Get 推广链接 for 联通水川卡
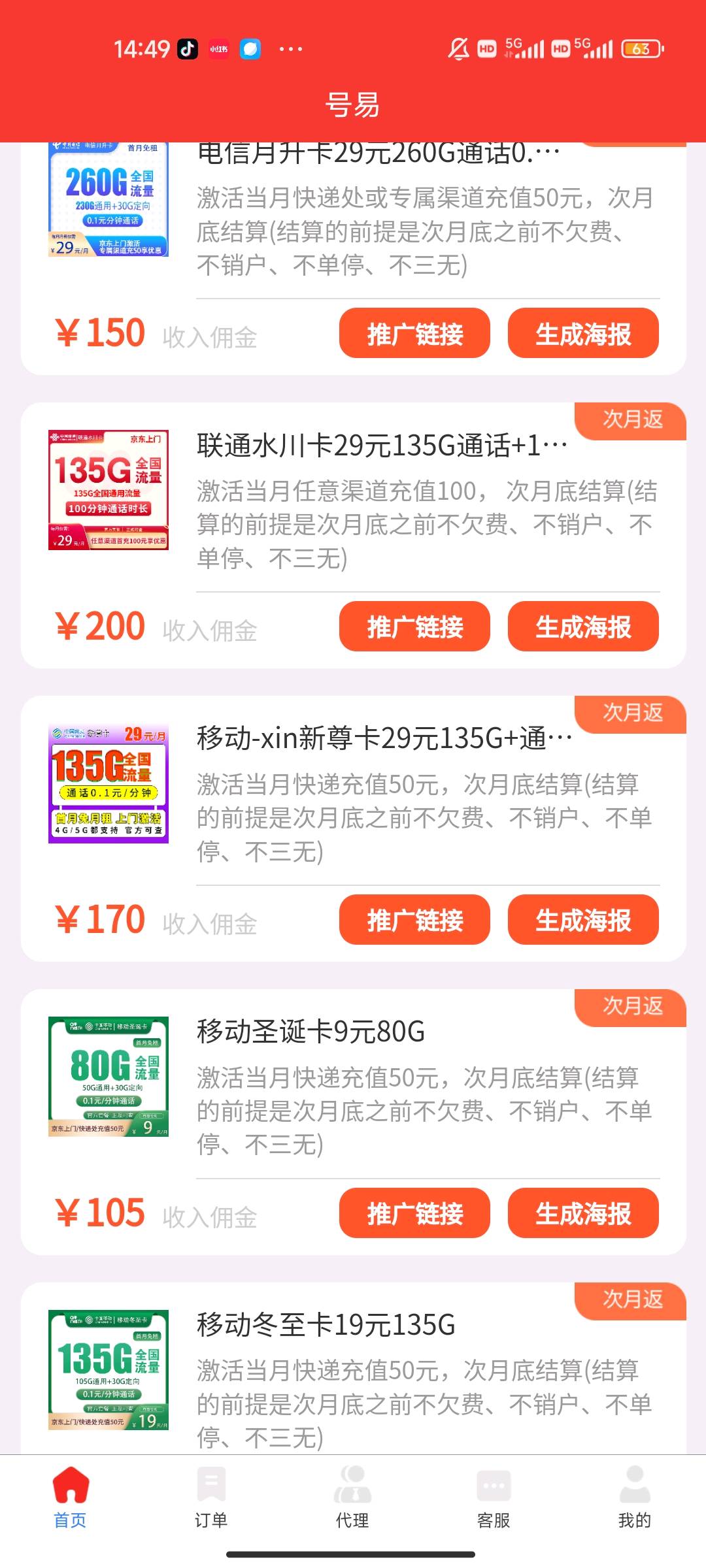Viewport: 706px width, 1568px height. tap(414, 627)
